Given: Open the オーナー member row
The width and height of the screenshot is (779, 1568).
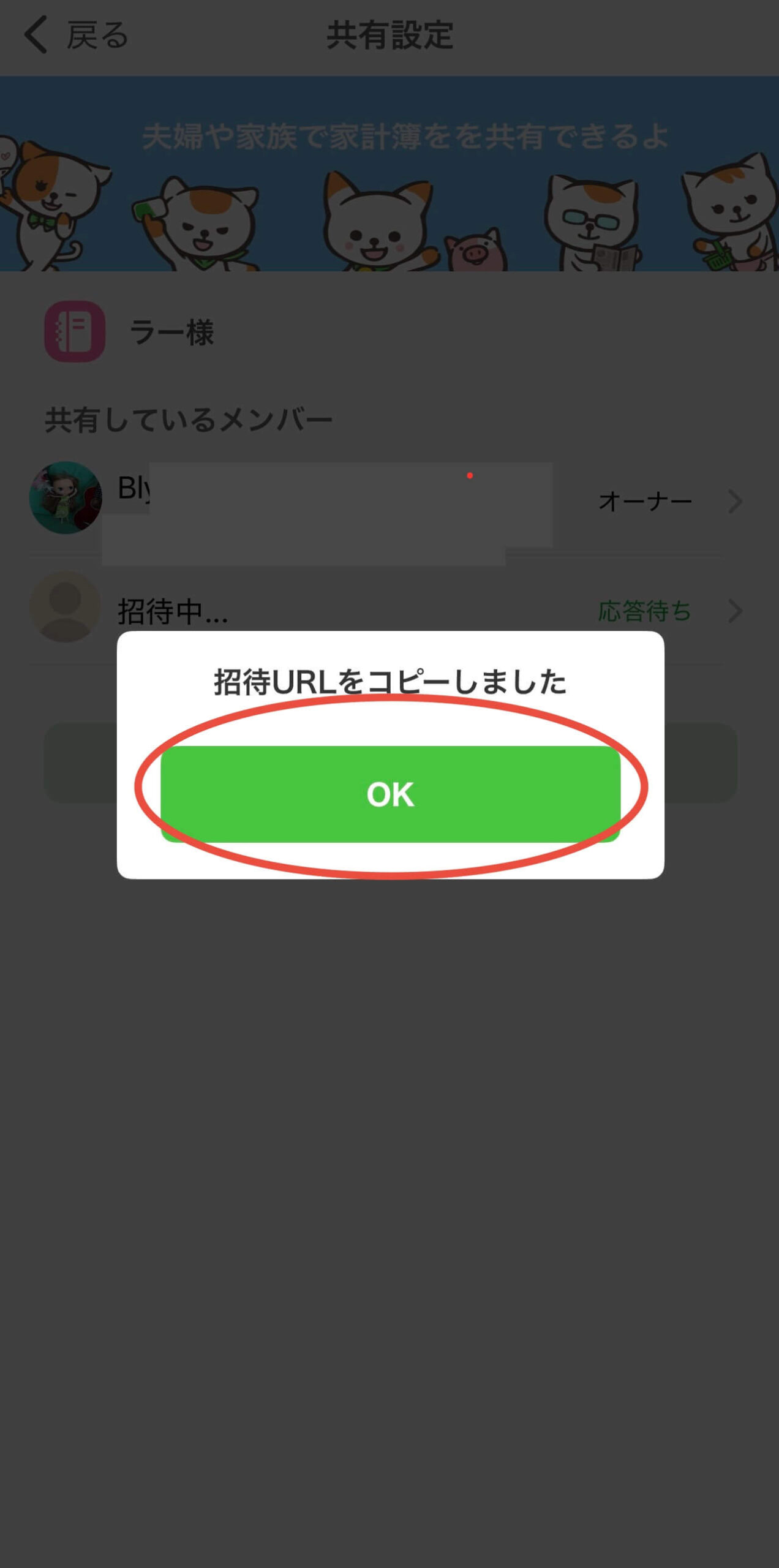Looking at the screenshot, I should tap(644, 501).
